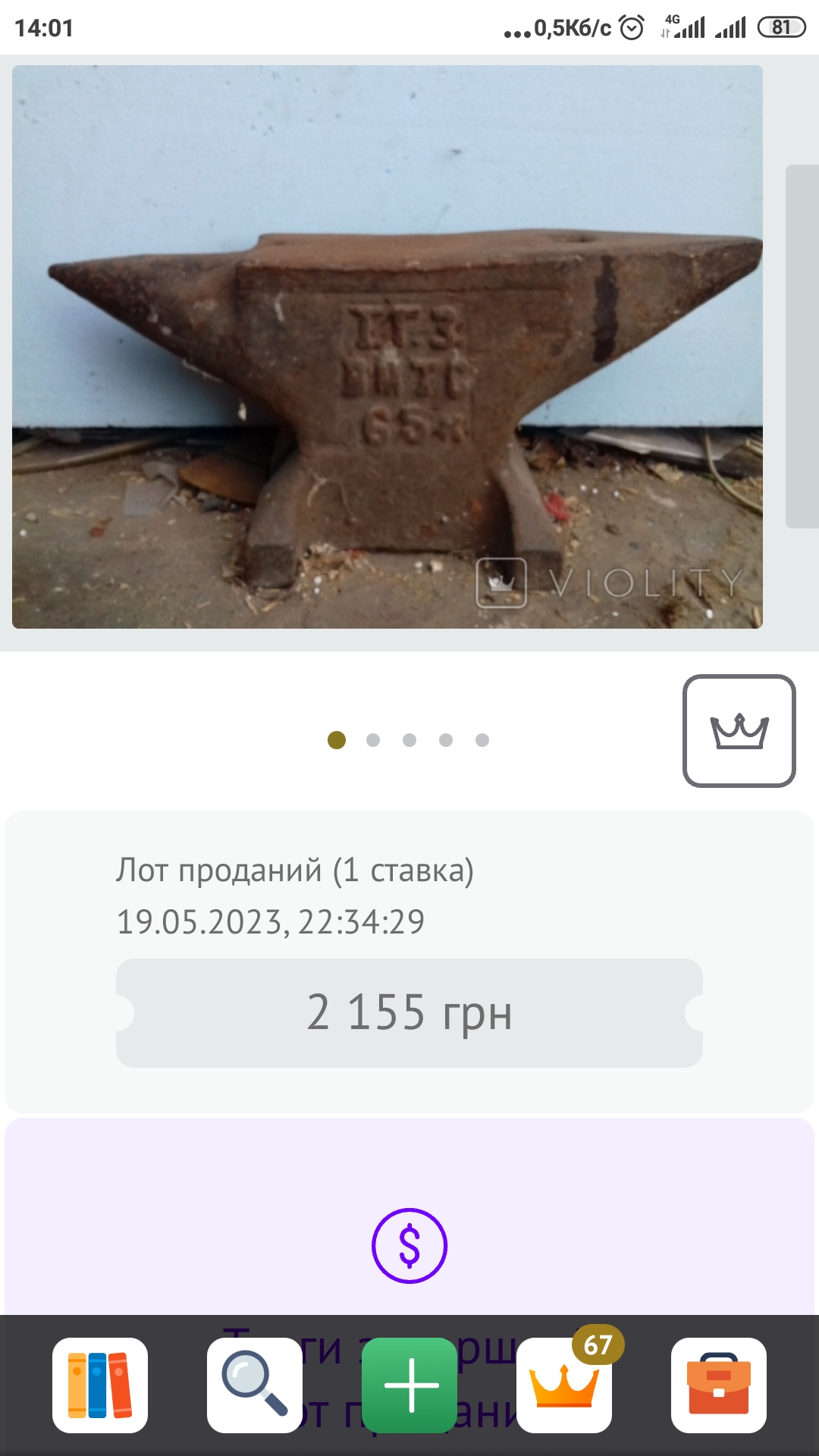Tap the crown favorite button below the photo

coord(739,731)
